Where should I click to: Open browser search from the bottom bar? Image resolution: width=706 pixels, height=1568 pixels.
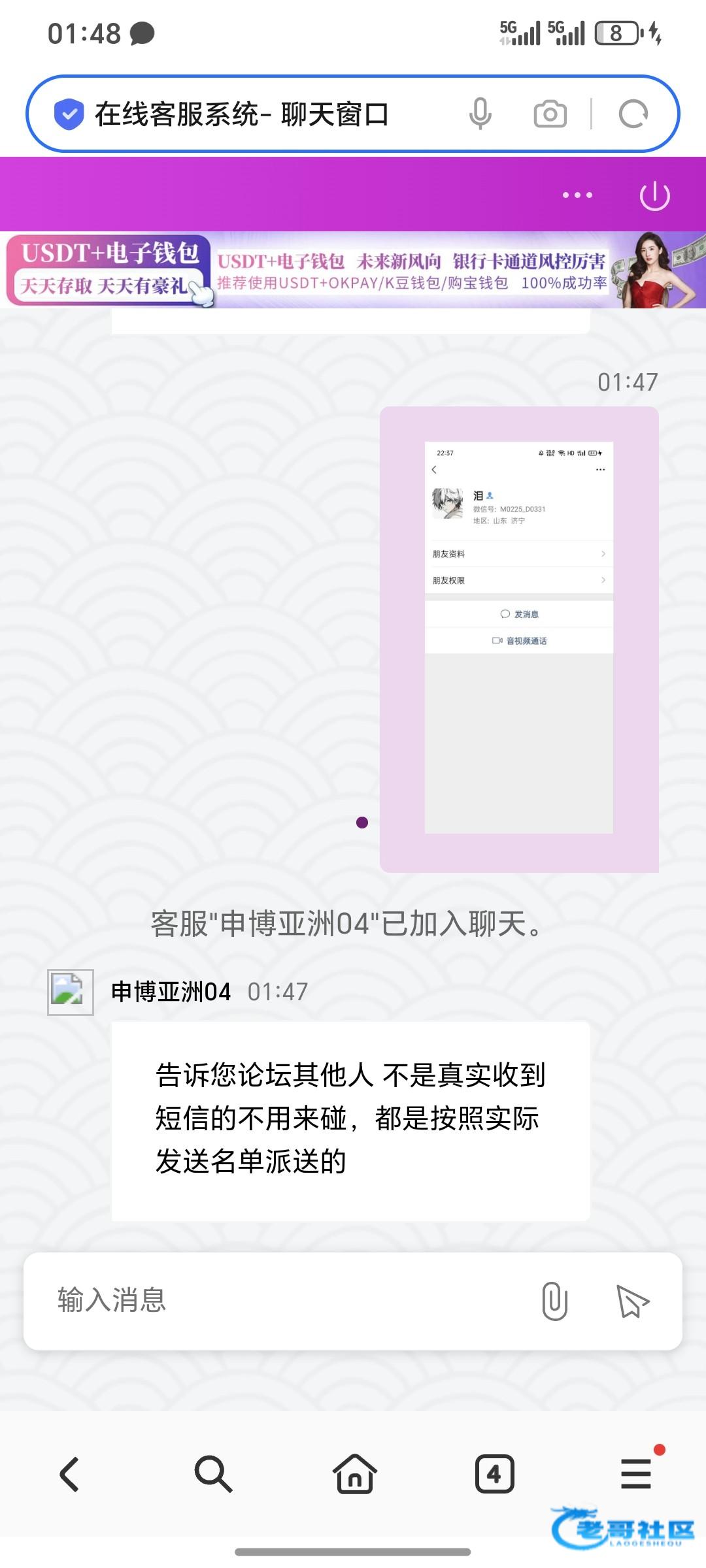point(213,1474)
